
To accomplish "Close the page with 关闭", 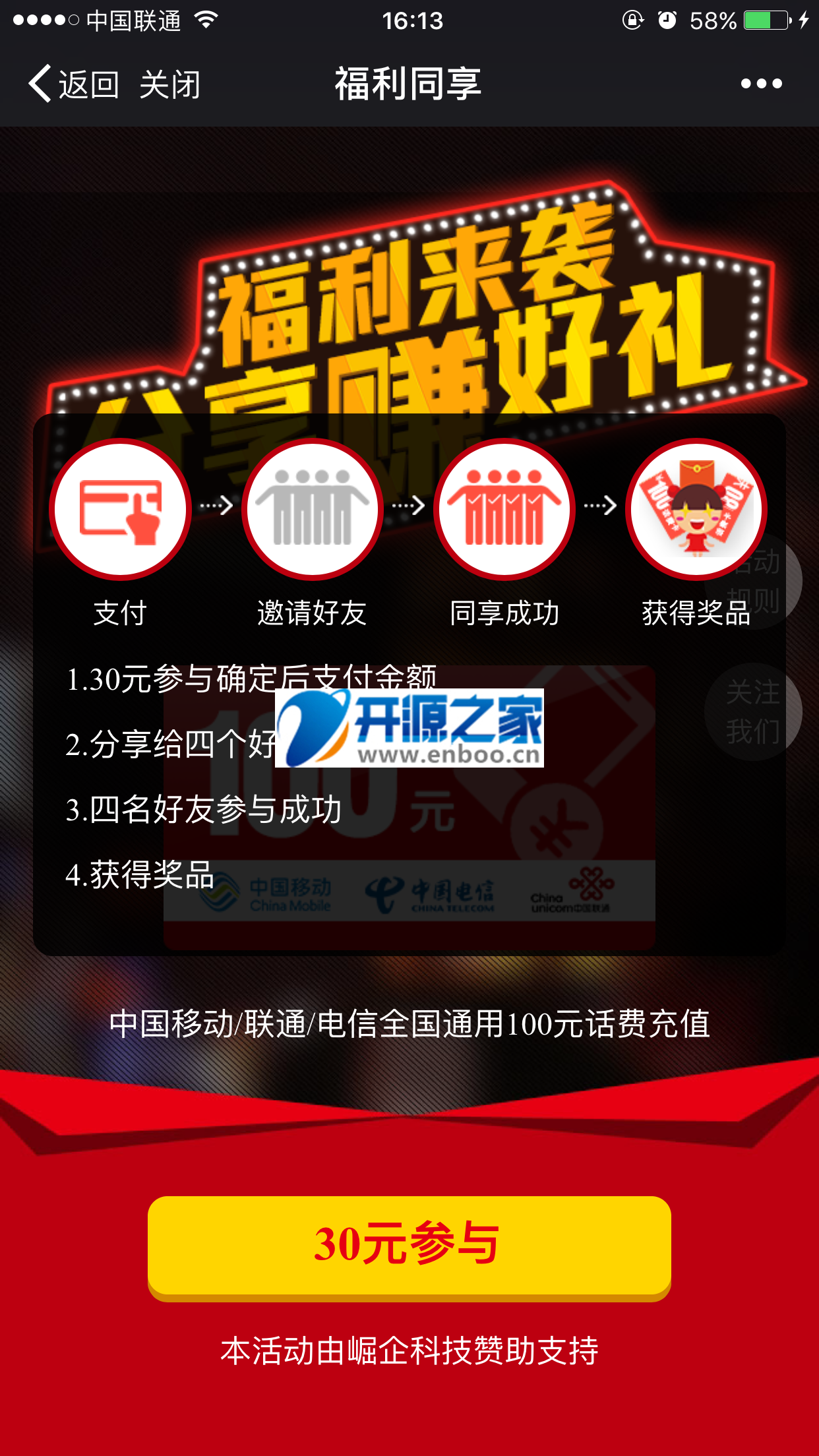I will (169, 84).
